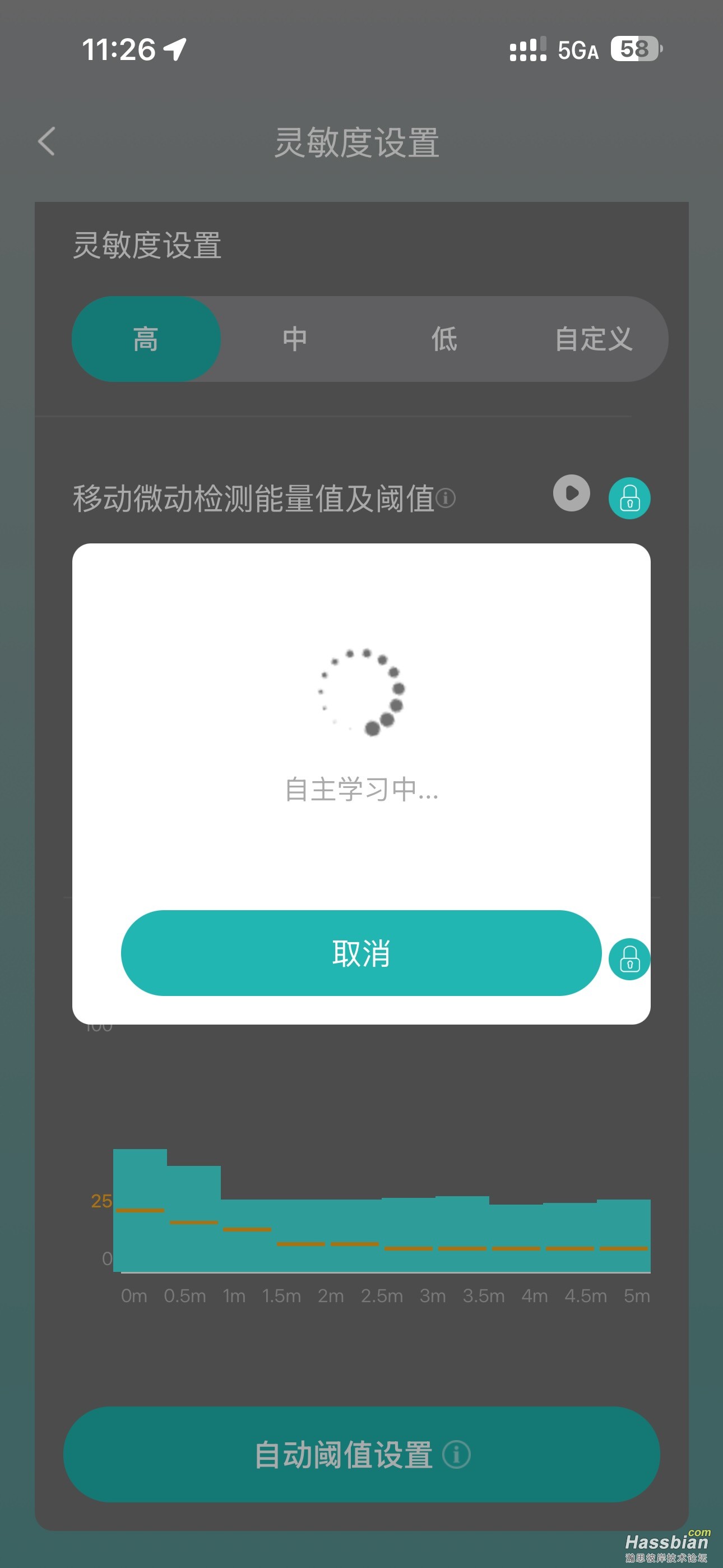Switch sensitivity to 中

point(295,339)
